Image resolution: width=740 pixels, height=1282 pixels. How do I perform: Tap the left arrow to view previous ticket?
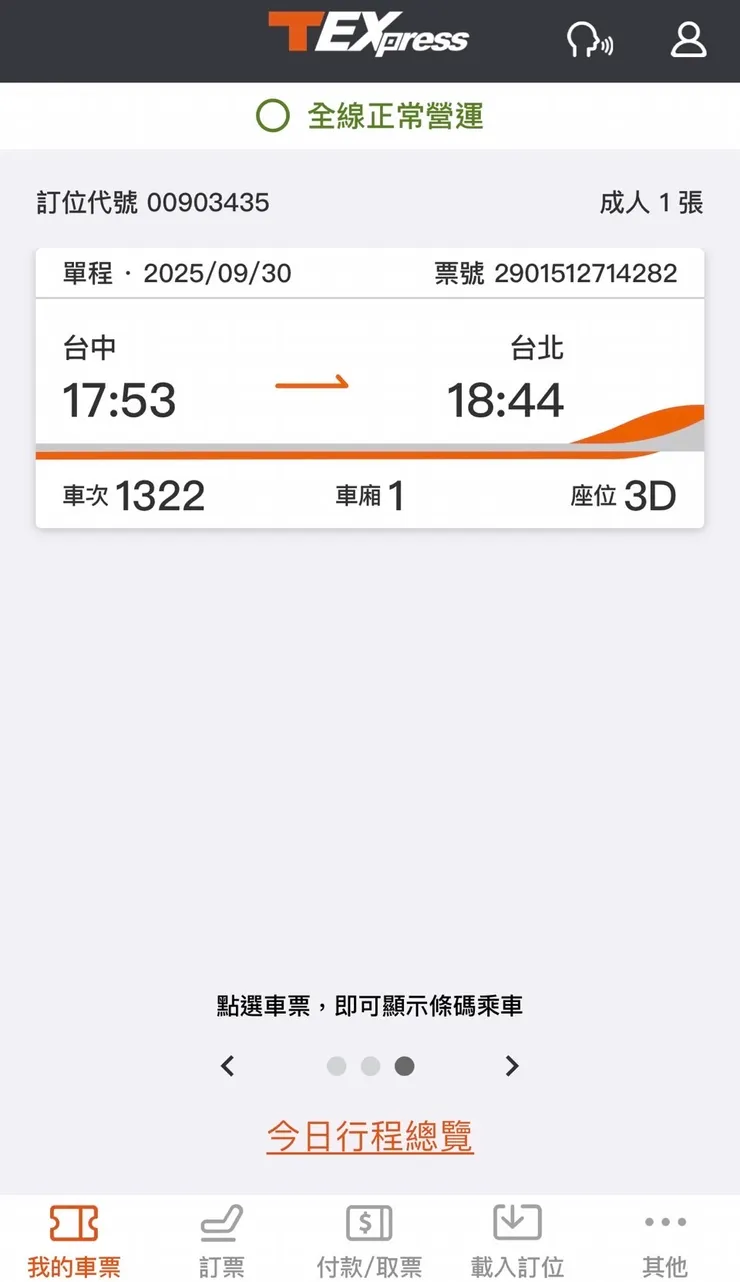227,1067
